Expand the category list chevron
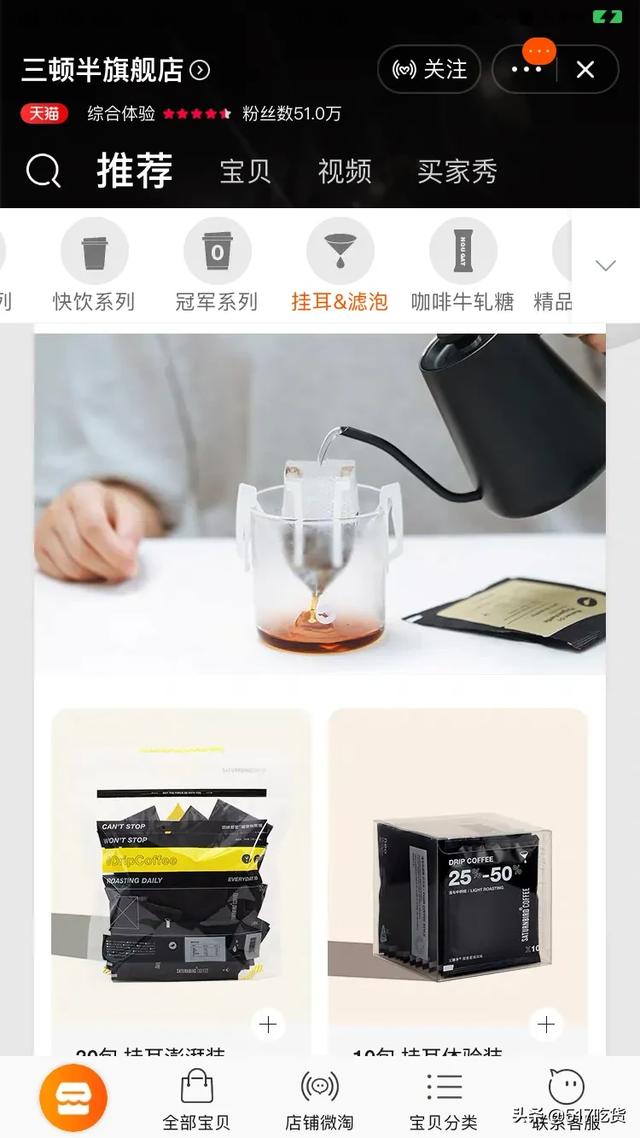640x1138 pixels. [605, 265]
